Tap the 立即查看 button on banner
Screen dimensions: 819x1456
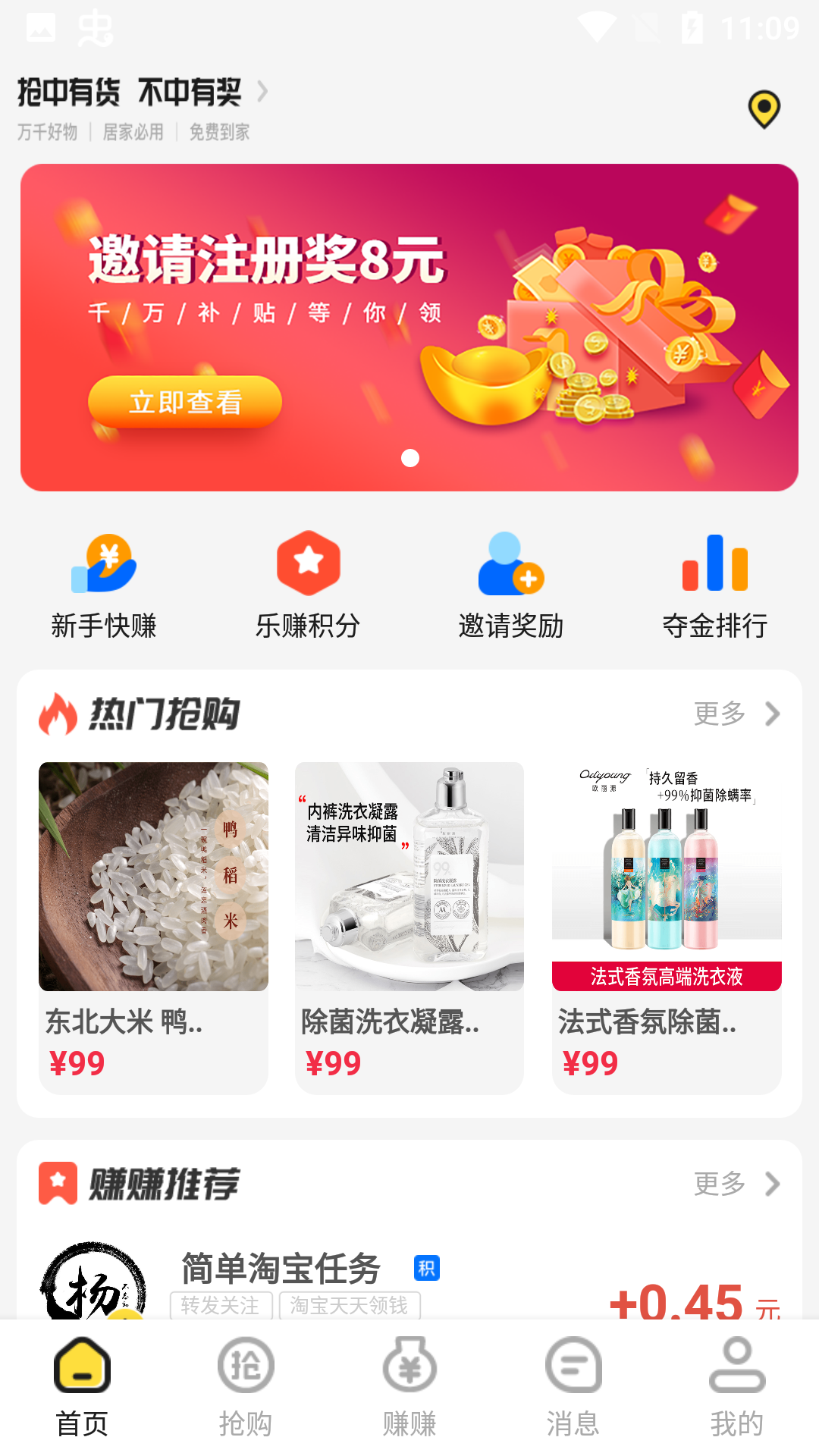coord(185,402)
